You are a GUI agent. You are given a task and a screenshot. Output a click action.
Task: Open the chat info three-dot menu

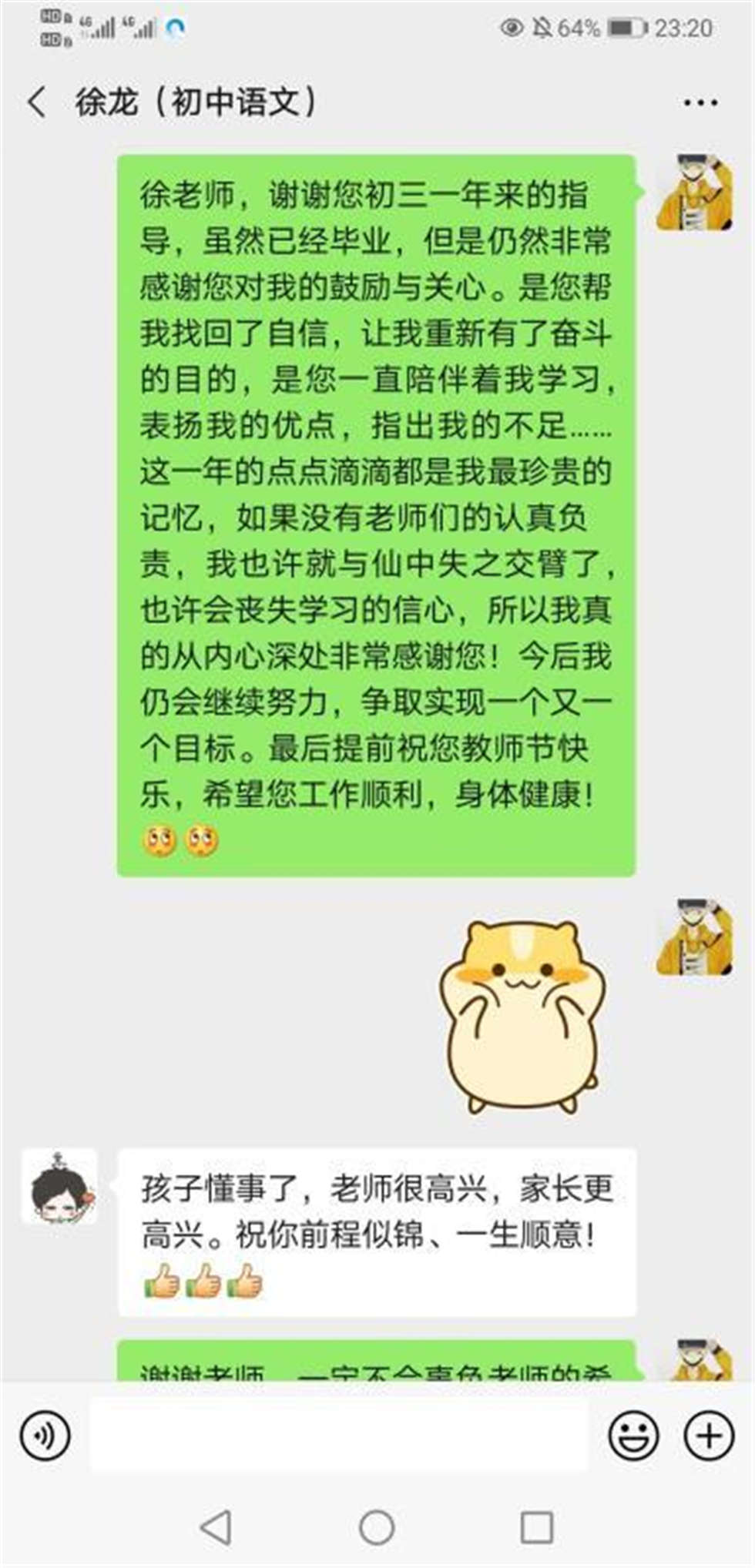(x=700, y=102)
